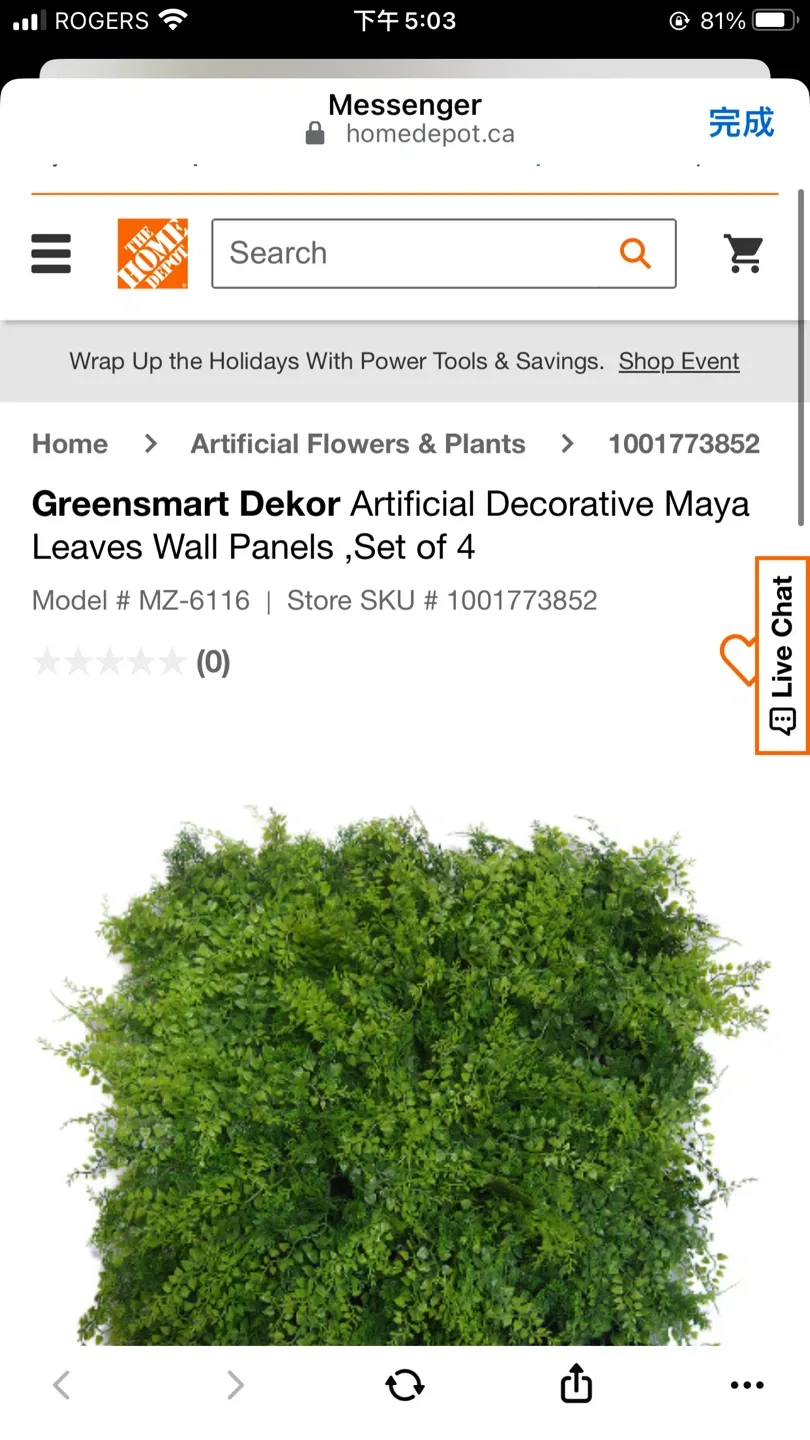Navigate forward with the right chevron
This screenshot has width=810, height=1440.
coord(234,1384)
